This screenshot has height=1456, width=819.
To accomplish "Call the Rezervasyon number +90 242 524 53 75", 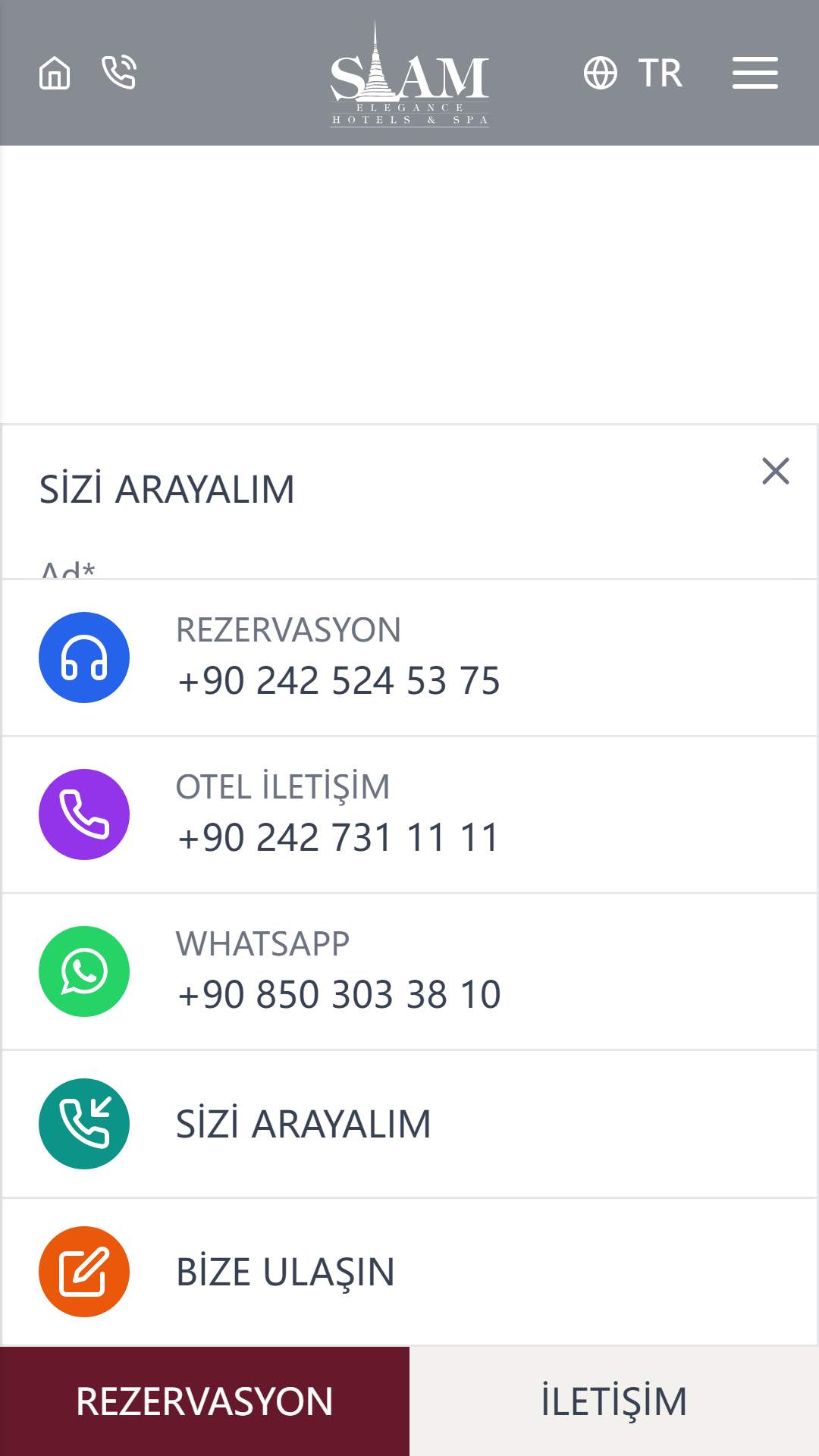I will click(409, 657).
